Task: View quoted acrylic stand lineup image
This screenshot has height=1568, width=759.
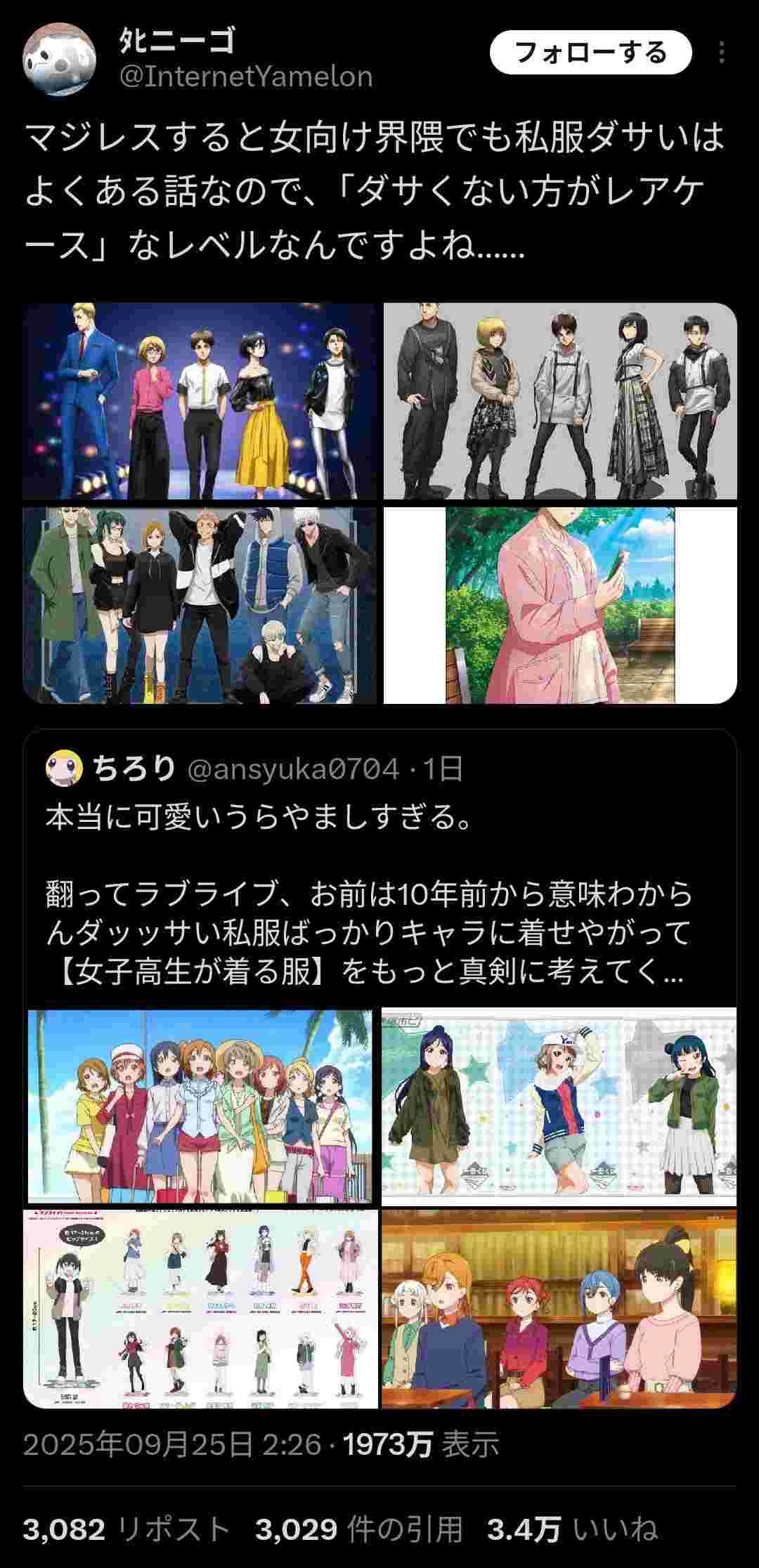Action: pos(200,1309)
